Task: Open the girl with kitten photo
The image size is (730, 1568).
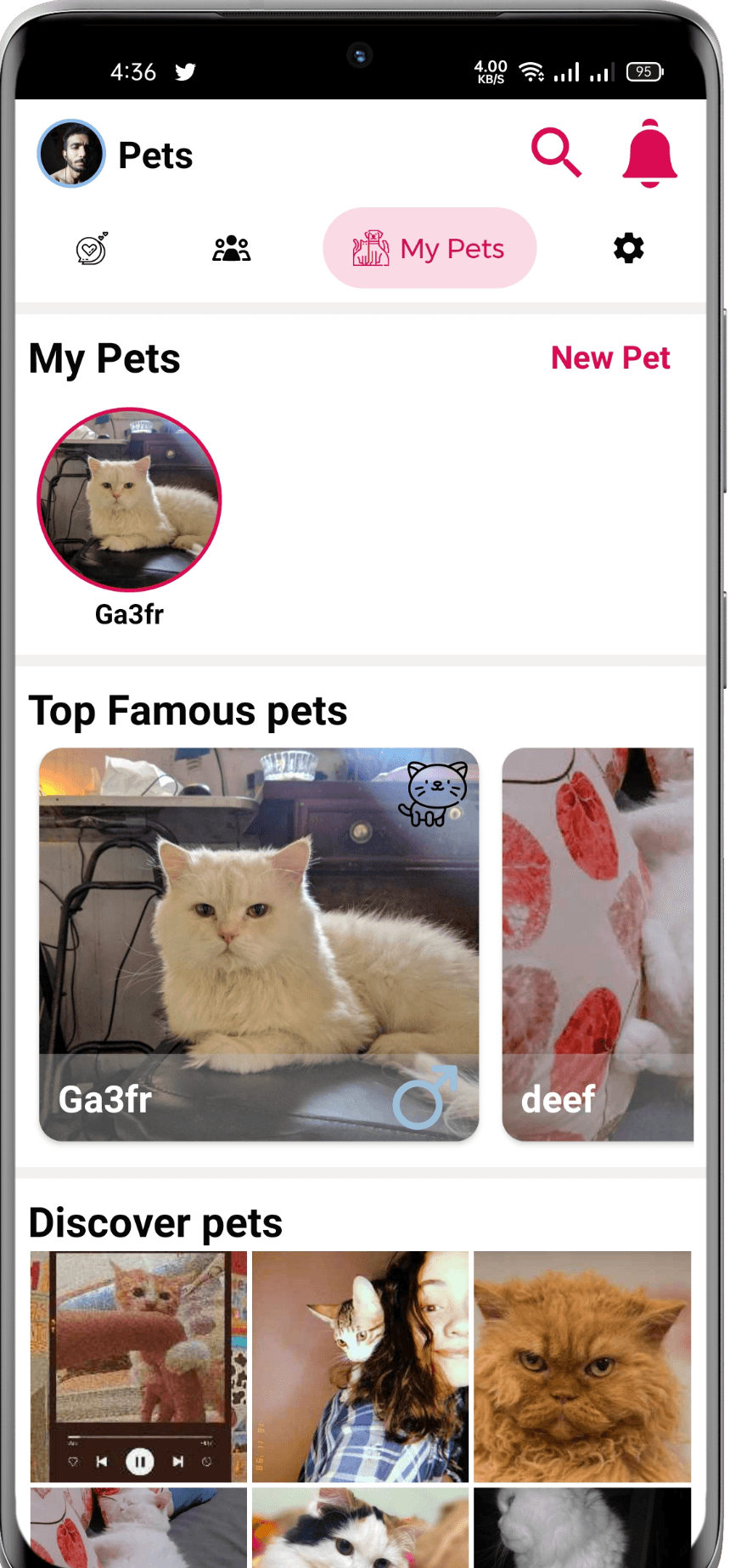Action: tap(360, 1366)
